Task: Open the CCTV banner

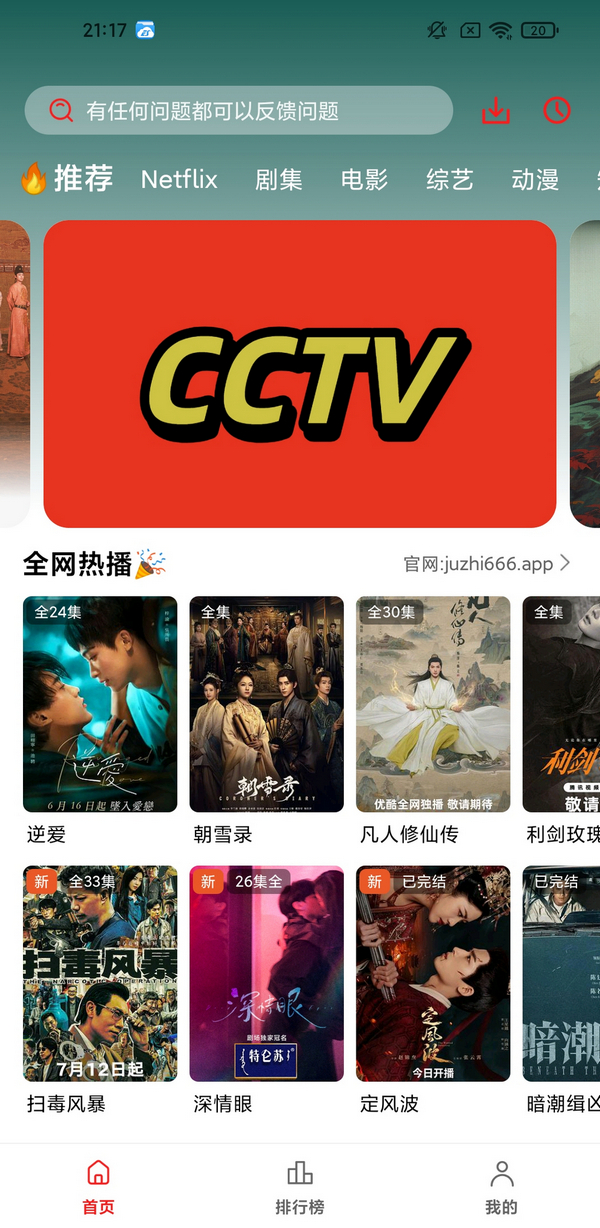Action: (x=300, y=374)
